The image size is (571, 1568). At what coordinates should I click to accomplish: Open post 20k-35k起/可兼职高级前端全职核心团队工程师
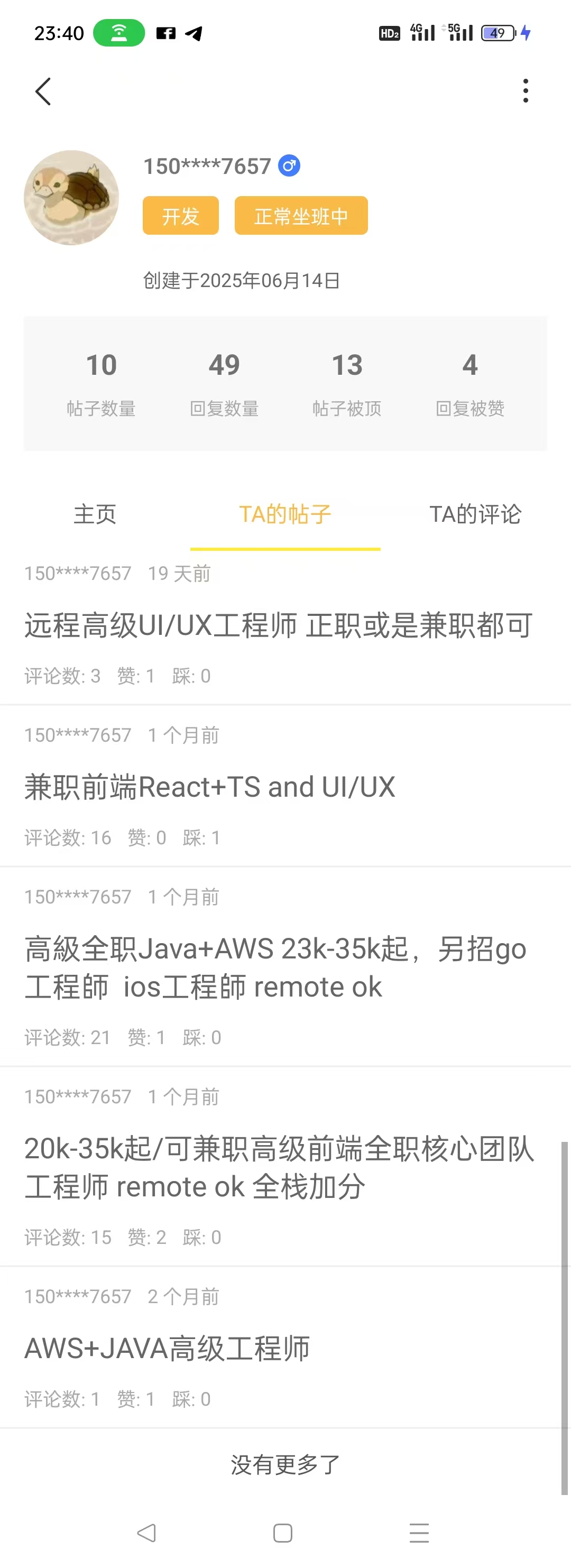point(279,1167)
